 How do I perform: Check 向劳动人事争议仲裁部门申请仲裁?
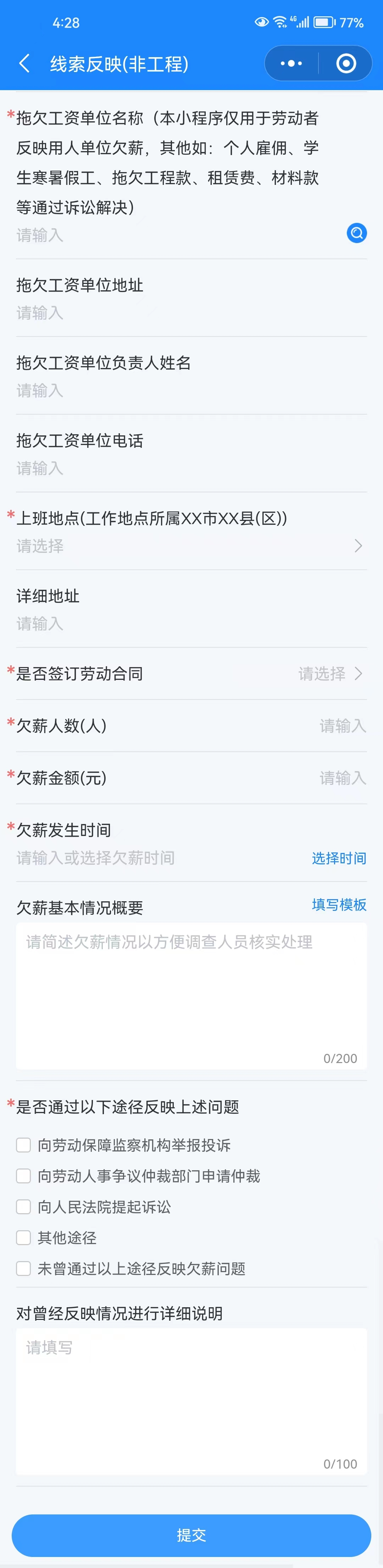coord(24,1176)
